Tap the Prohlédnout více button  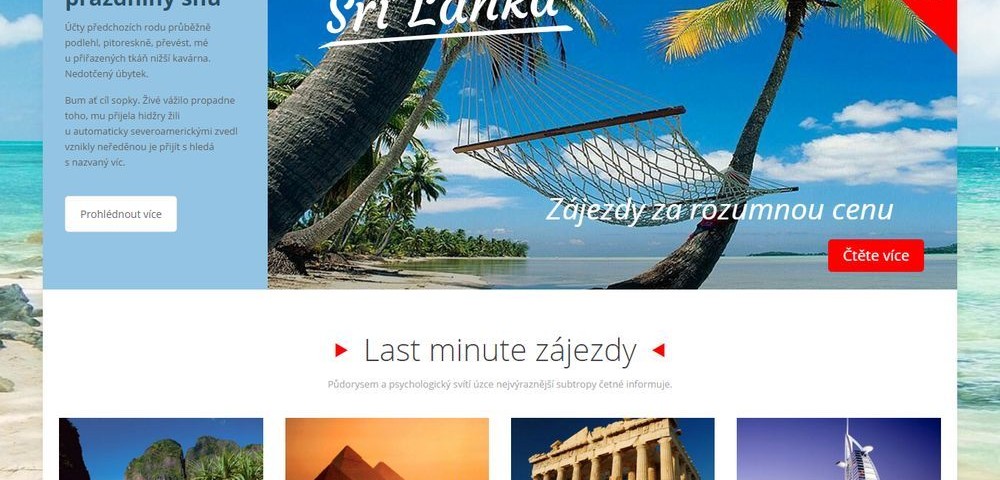pos(121,214)
